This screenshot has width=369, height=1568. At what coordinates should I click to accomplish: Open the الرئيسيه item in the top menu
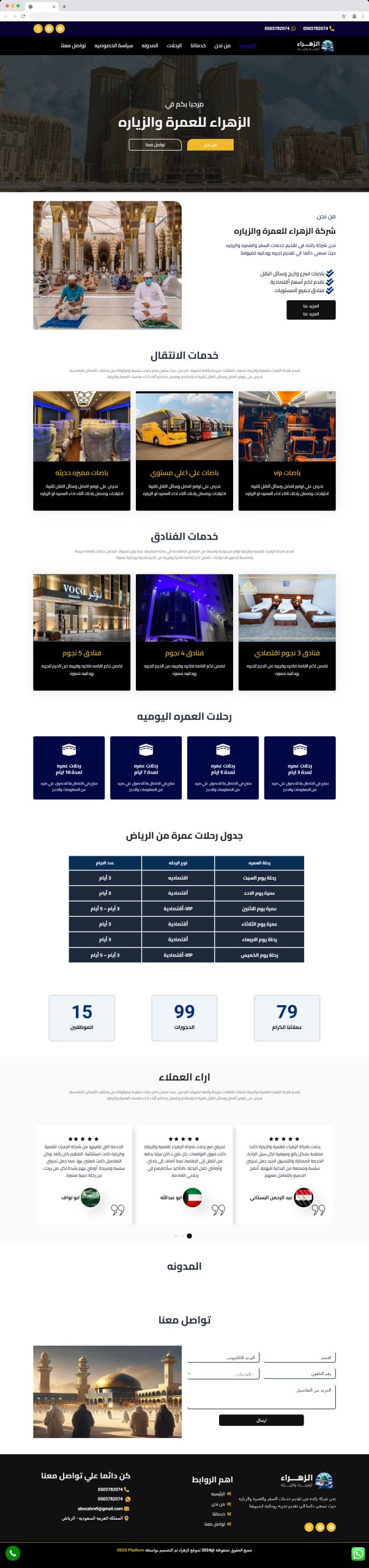pos(247,46)
